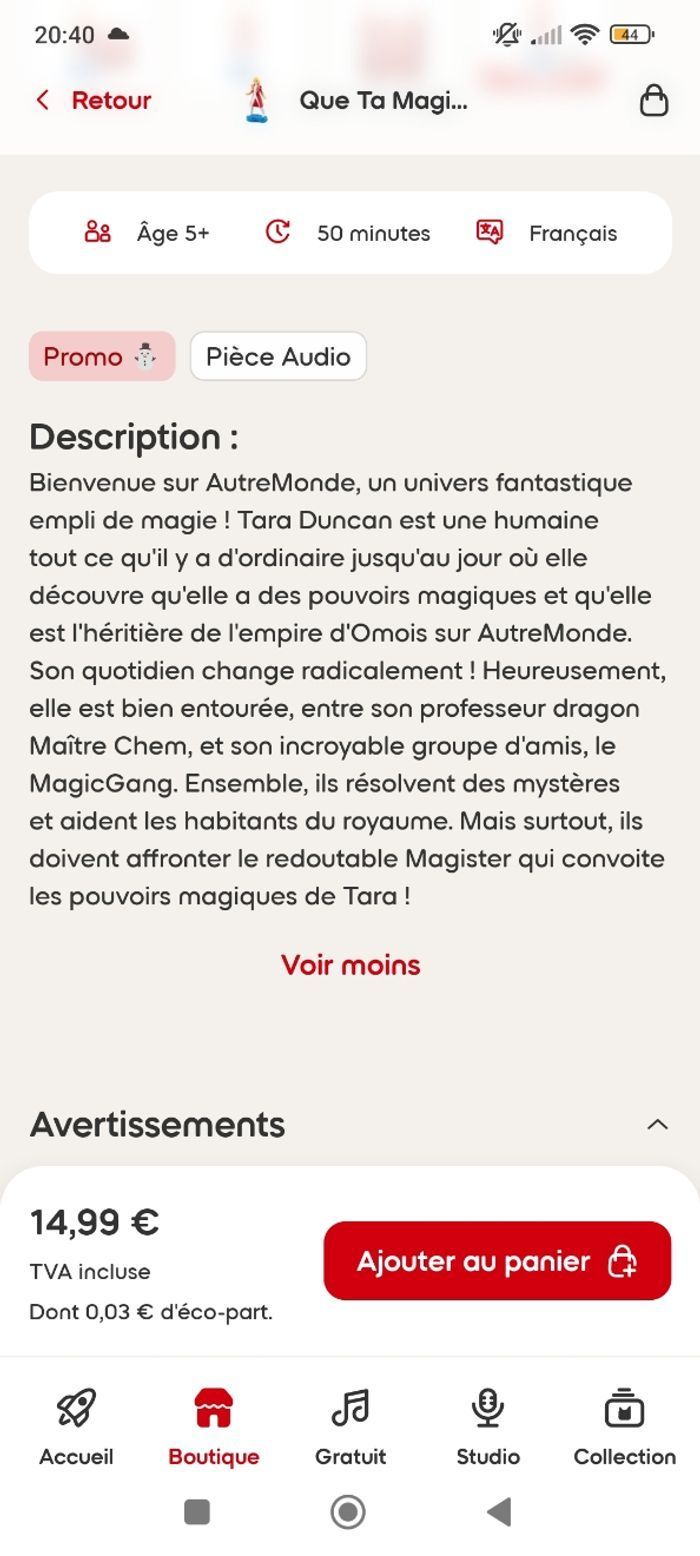Tap the system home button
The image size is (700, 1556).
tap(348, 1512)
